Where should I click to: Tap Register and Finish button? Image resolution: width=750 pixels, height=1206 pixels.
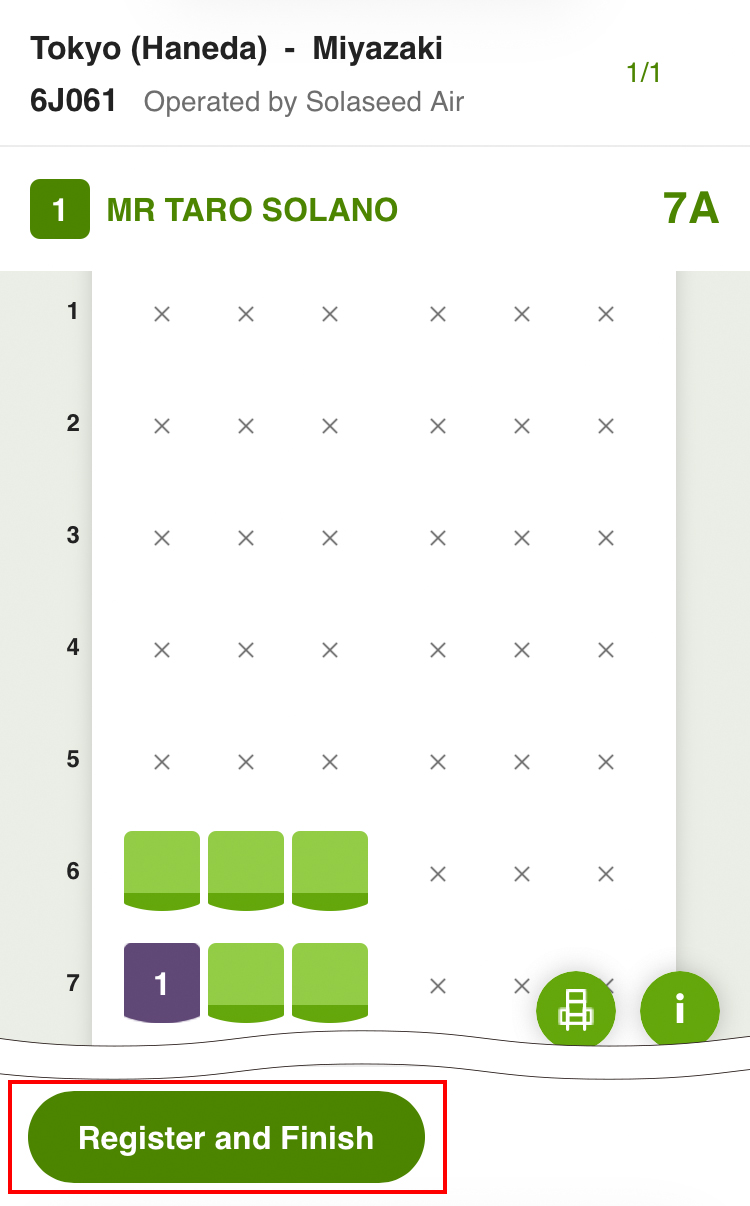coord(226,1138)
